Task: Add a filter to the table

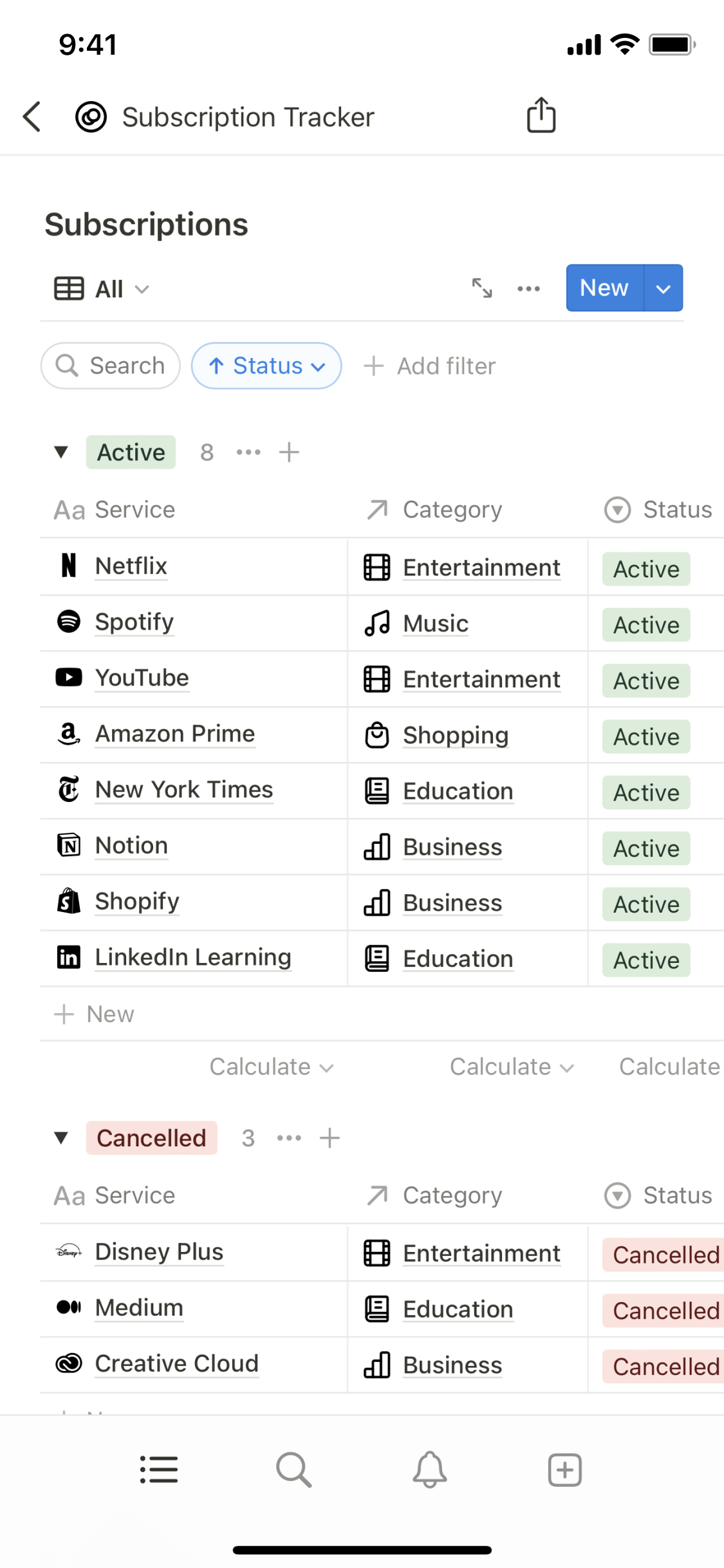Action: point(430,366)
